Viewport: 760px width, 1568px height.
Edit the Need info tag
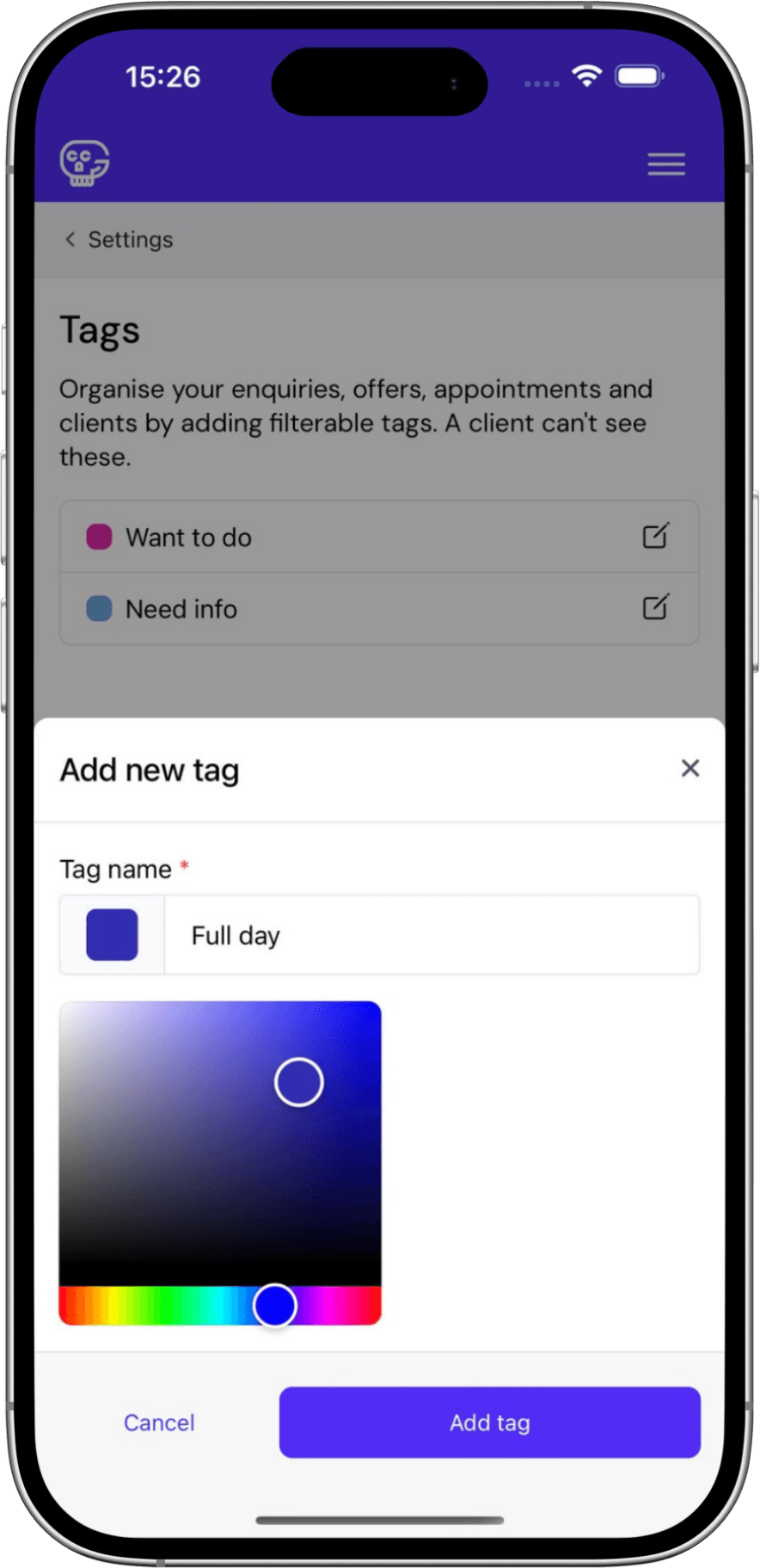click(655, 607)
